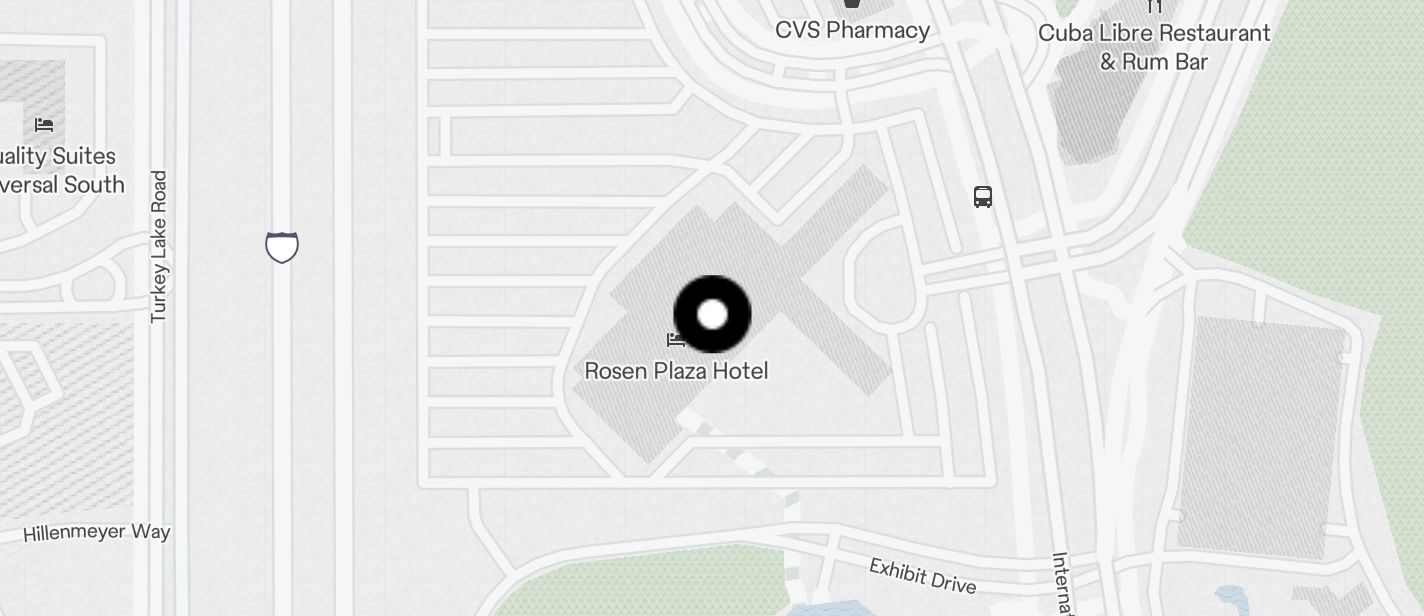Tap the black location pin on the map
The height and width of the screenshot is (616, 1424).
coord(712,314)
